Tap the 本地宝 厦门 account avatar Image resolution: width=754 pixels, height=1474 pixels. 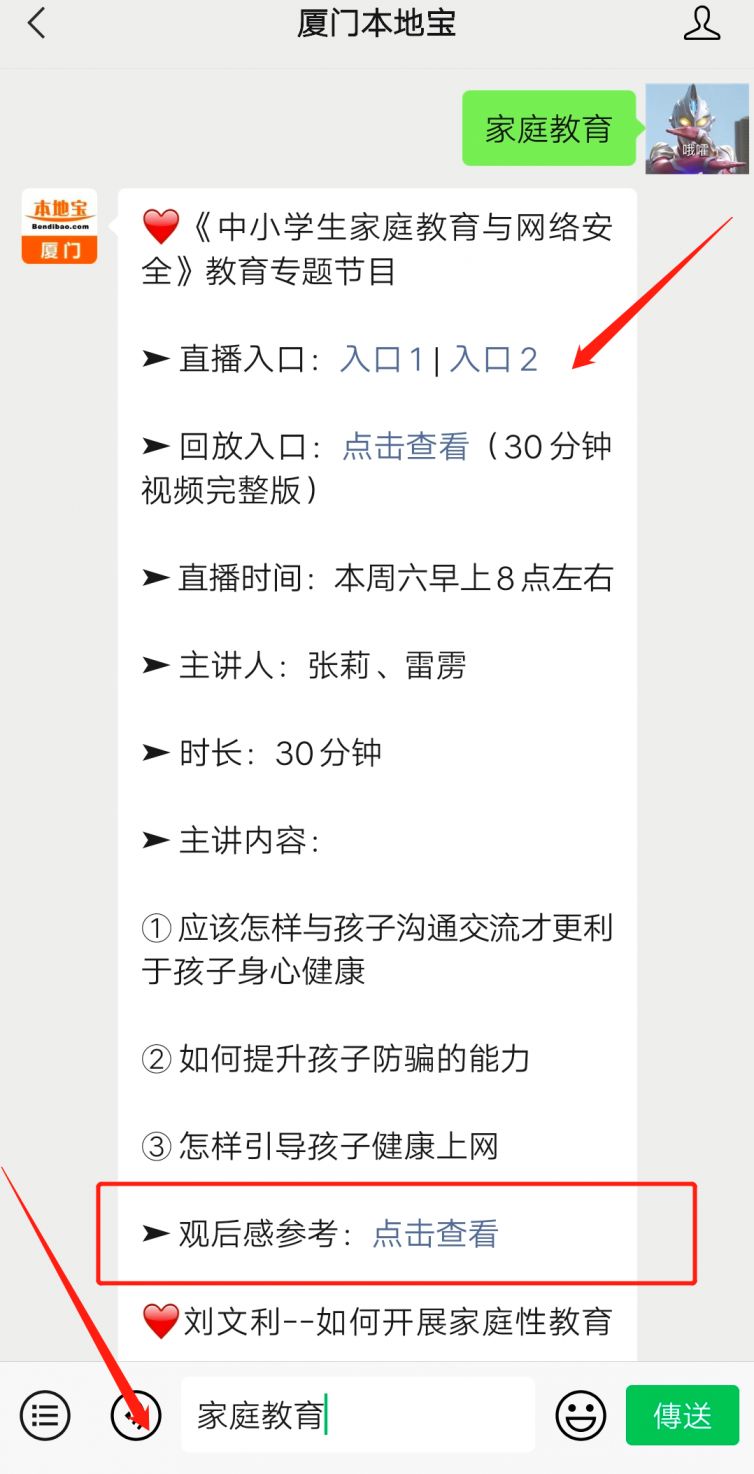tap(59, 226)
